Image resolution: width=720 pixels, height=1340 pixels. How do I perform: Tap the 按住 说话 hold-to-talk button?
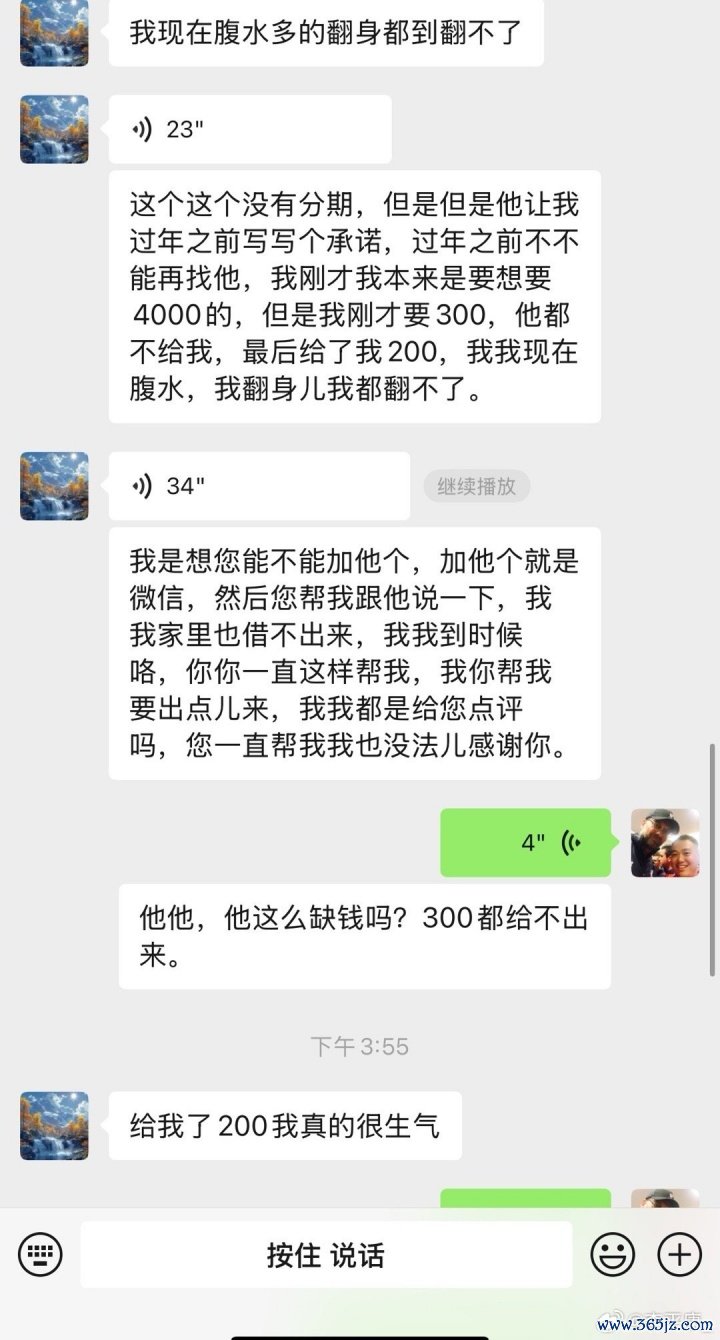[326, 1254]
